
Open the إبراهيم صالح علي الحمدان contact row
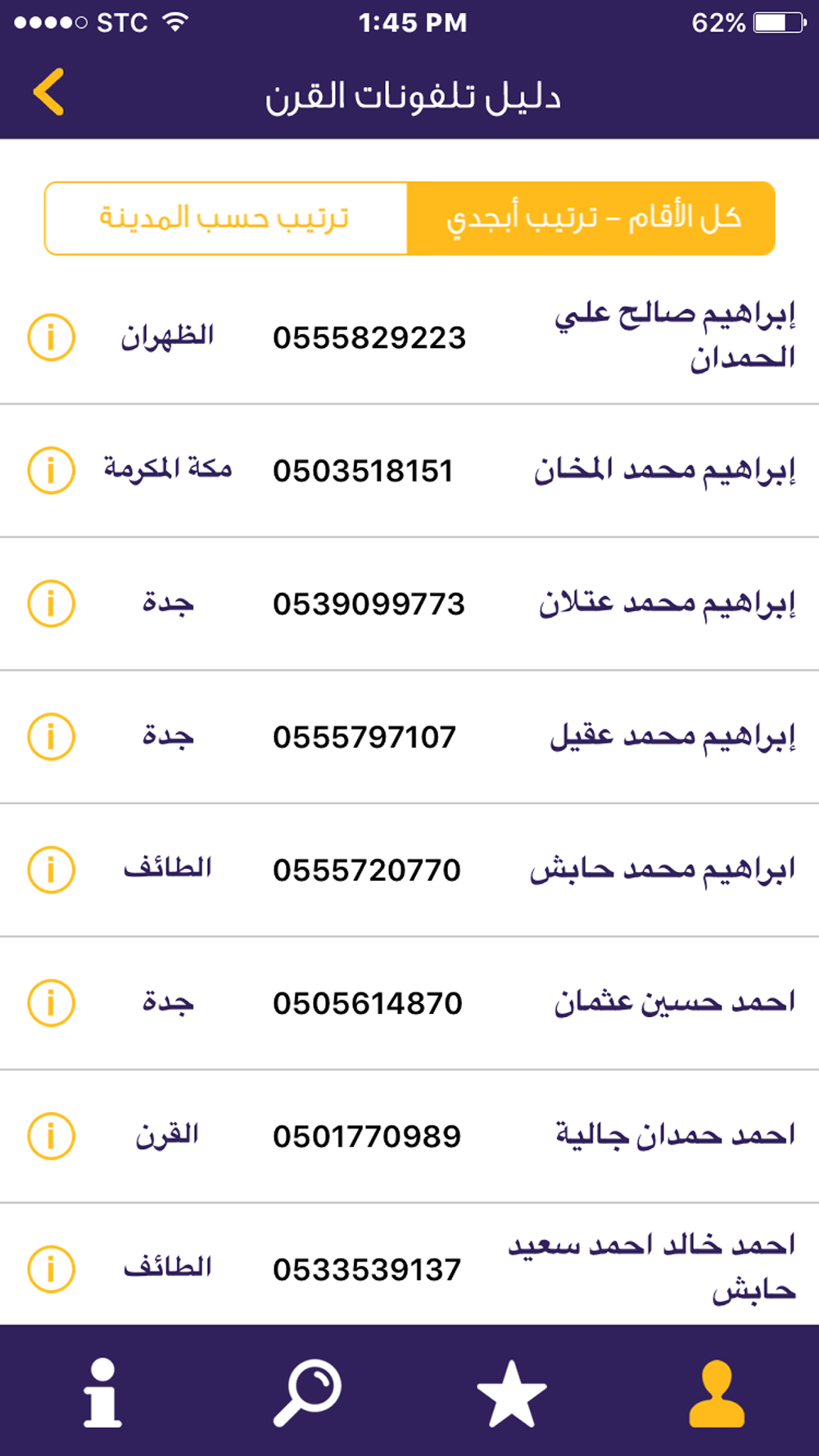point(409,337)
